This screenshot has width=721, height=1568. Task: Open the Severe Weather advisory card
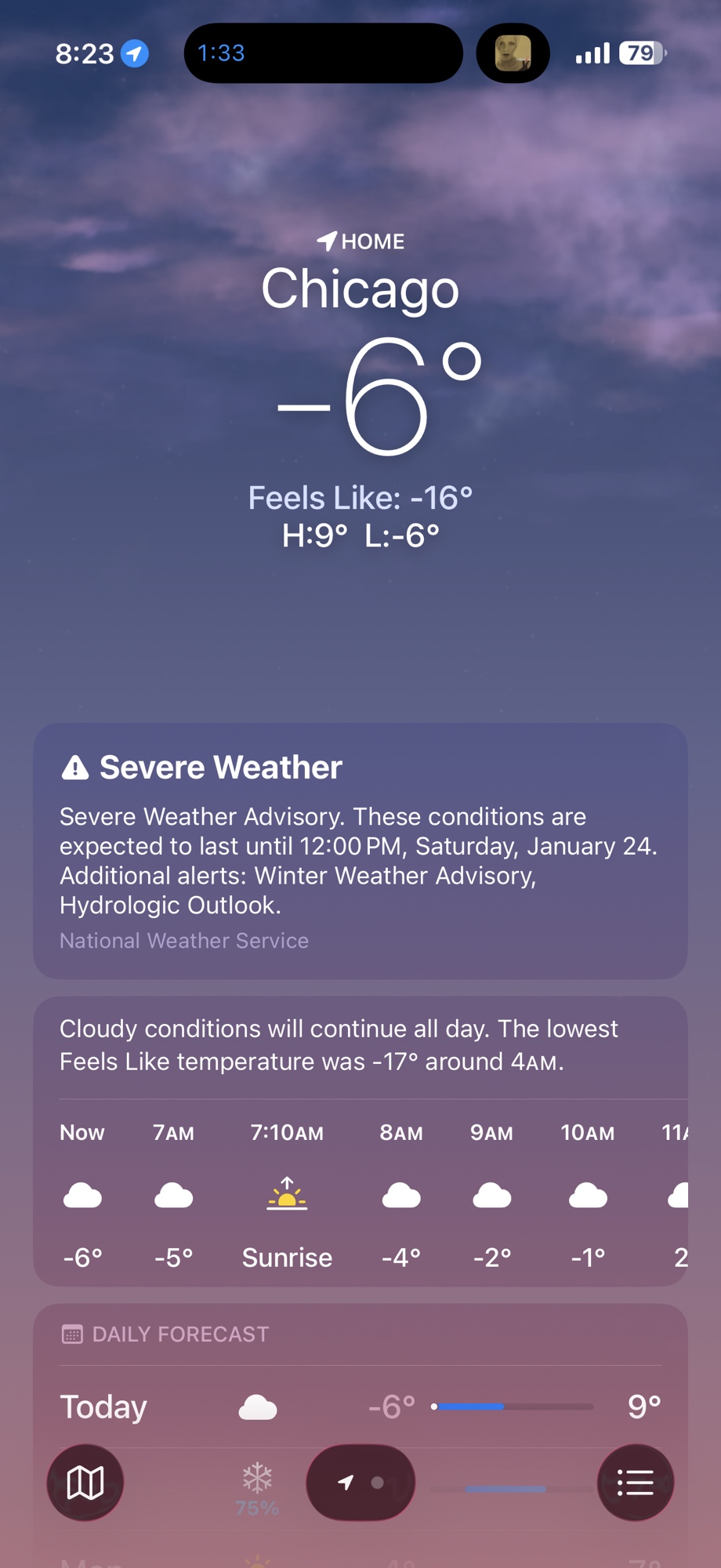[360, 851]
